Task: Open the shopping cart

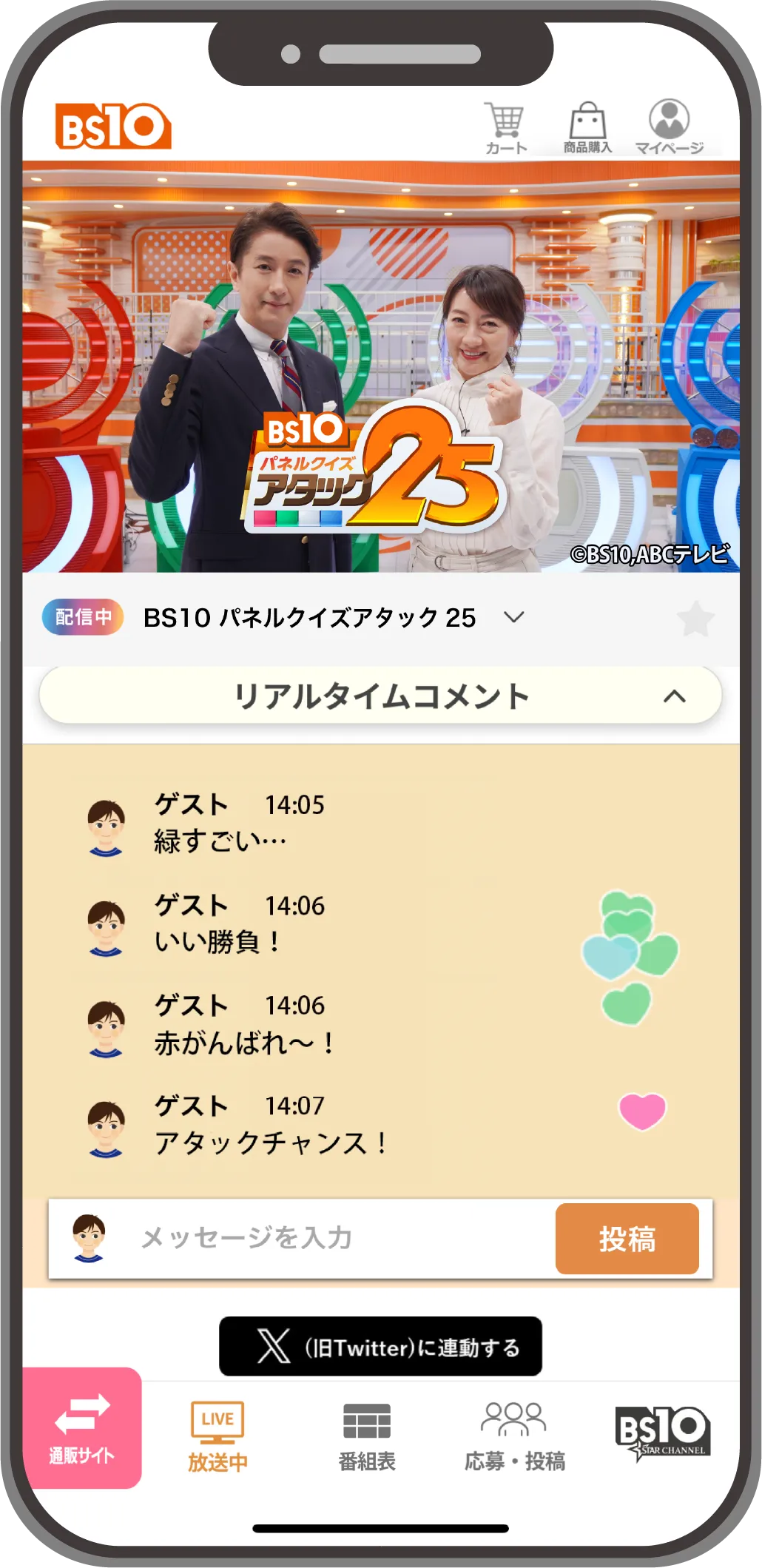Action: 506,127
